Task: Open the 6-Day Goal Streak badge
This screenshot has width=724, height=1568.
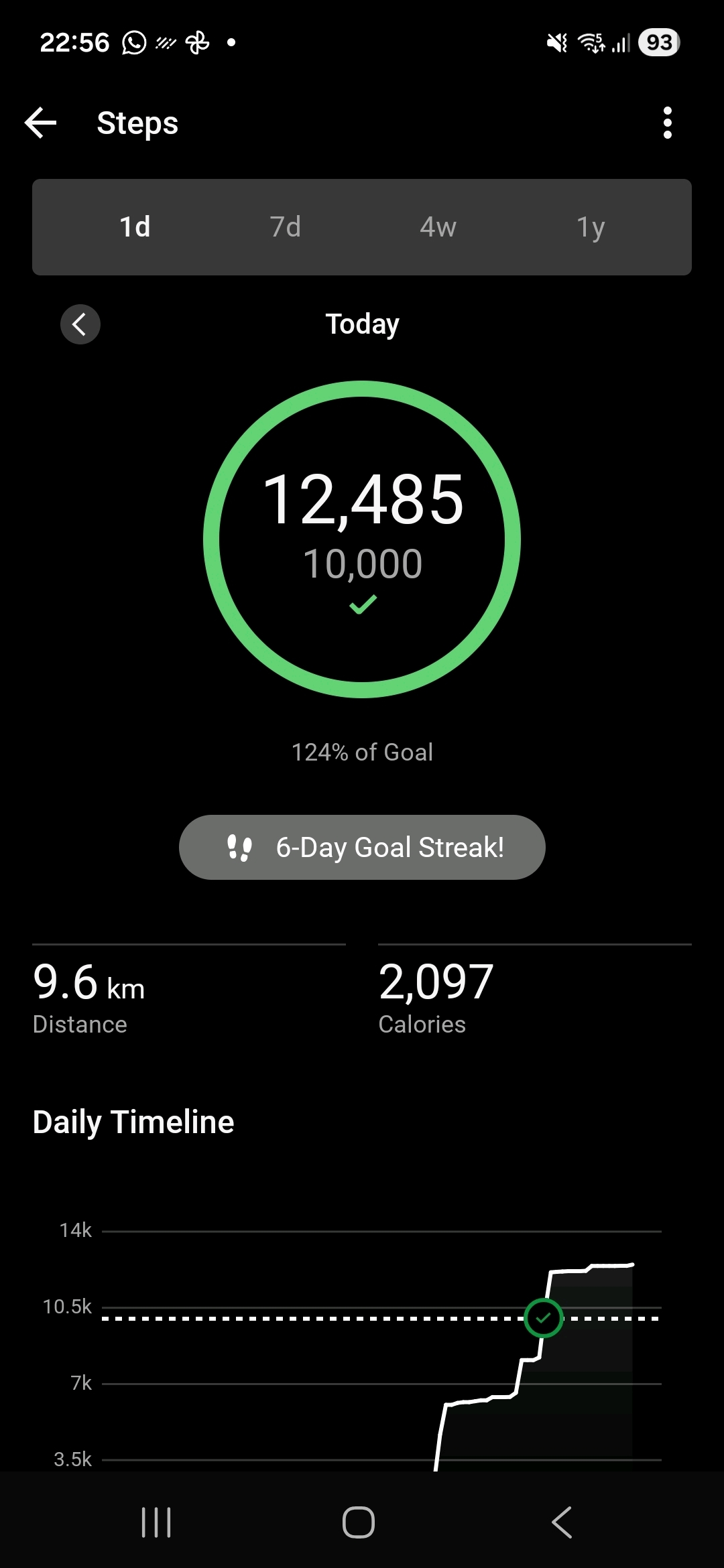Action: point(362,847)
